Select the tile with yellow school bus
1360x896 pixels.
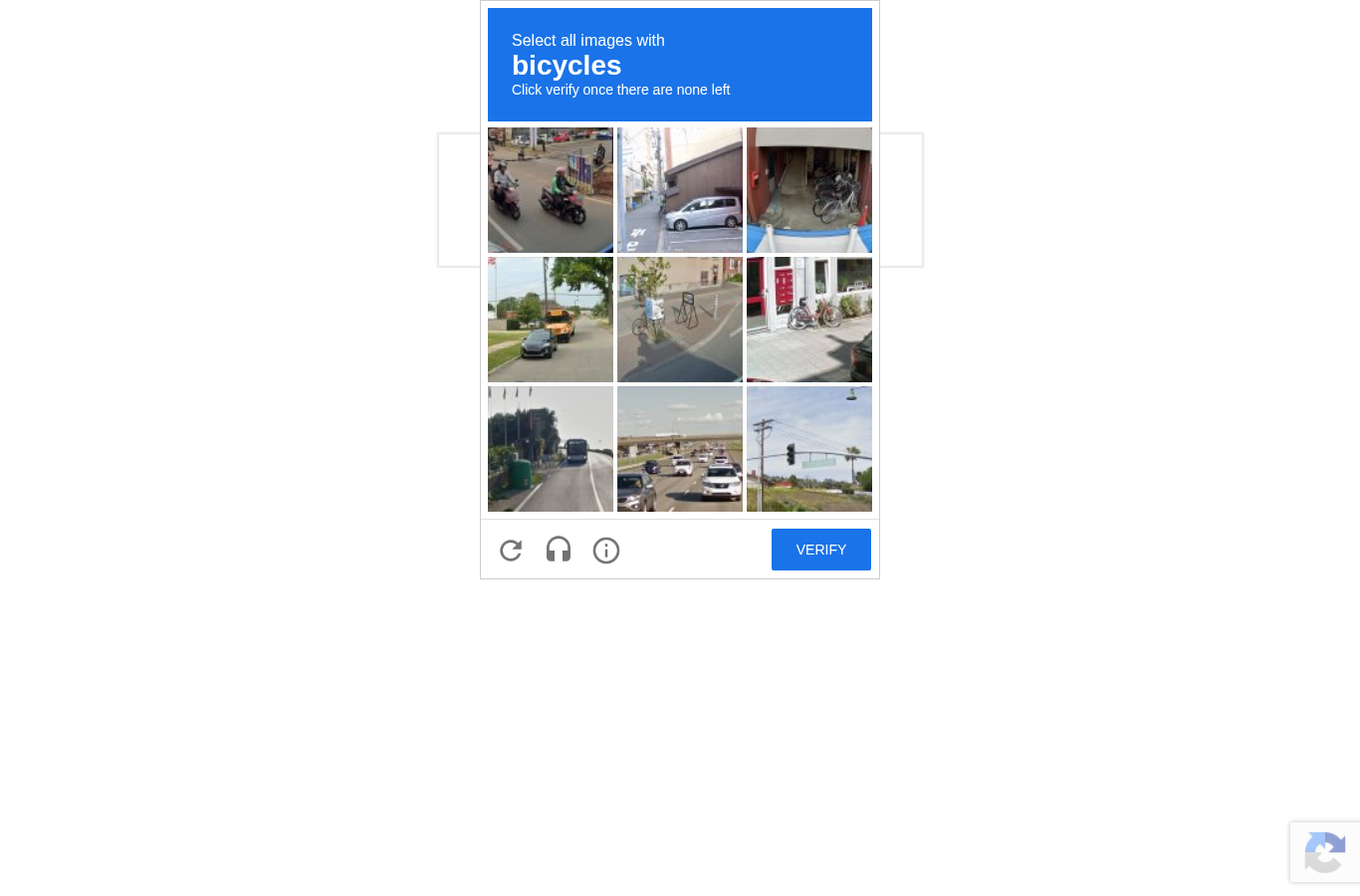551,320
